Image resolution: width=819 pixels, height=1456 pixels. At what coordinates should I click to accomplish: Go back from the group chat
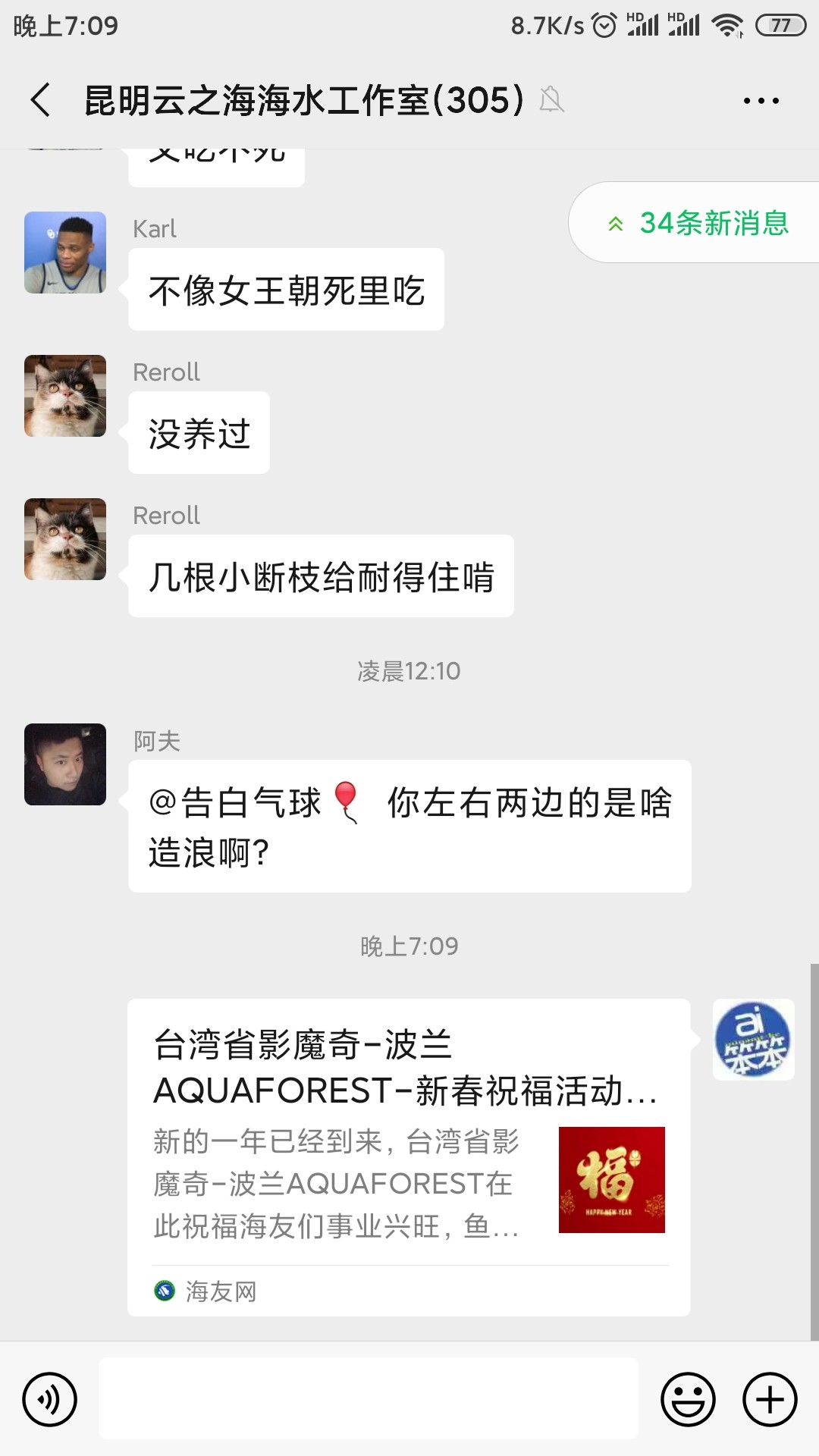pyautogui.click(x=41, y=100)
